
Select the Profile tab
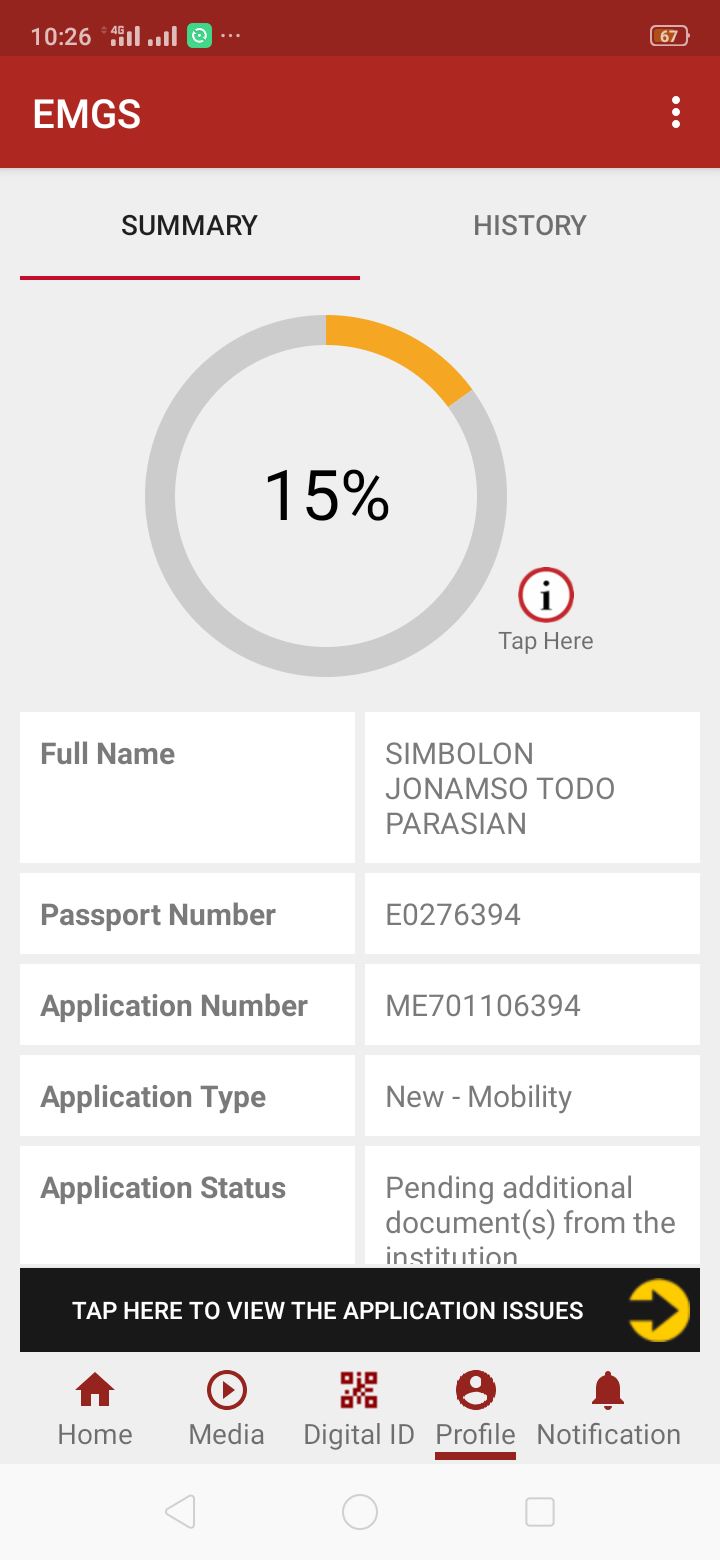475,1409
